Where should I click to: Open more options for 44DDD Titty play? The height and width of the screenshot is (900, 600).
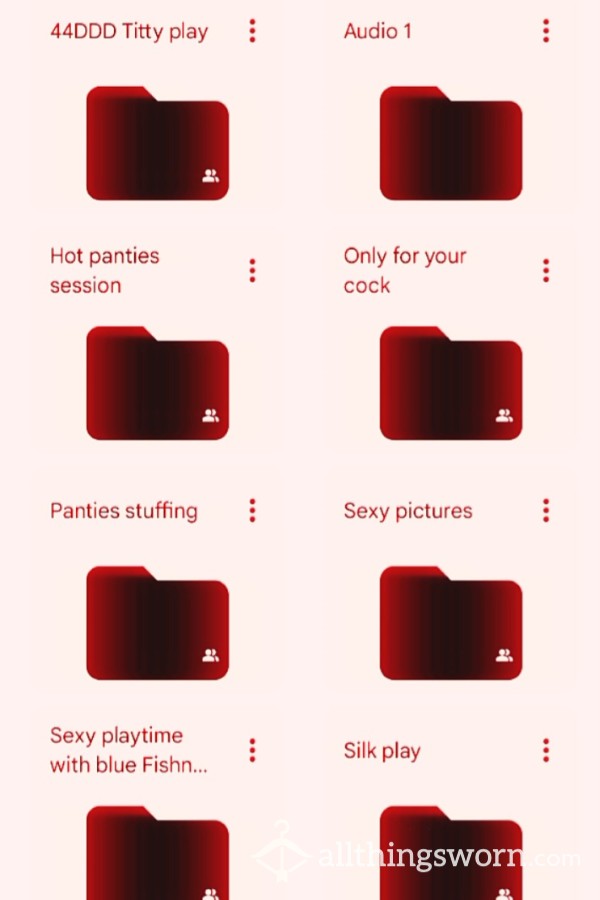click(252, 31)
